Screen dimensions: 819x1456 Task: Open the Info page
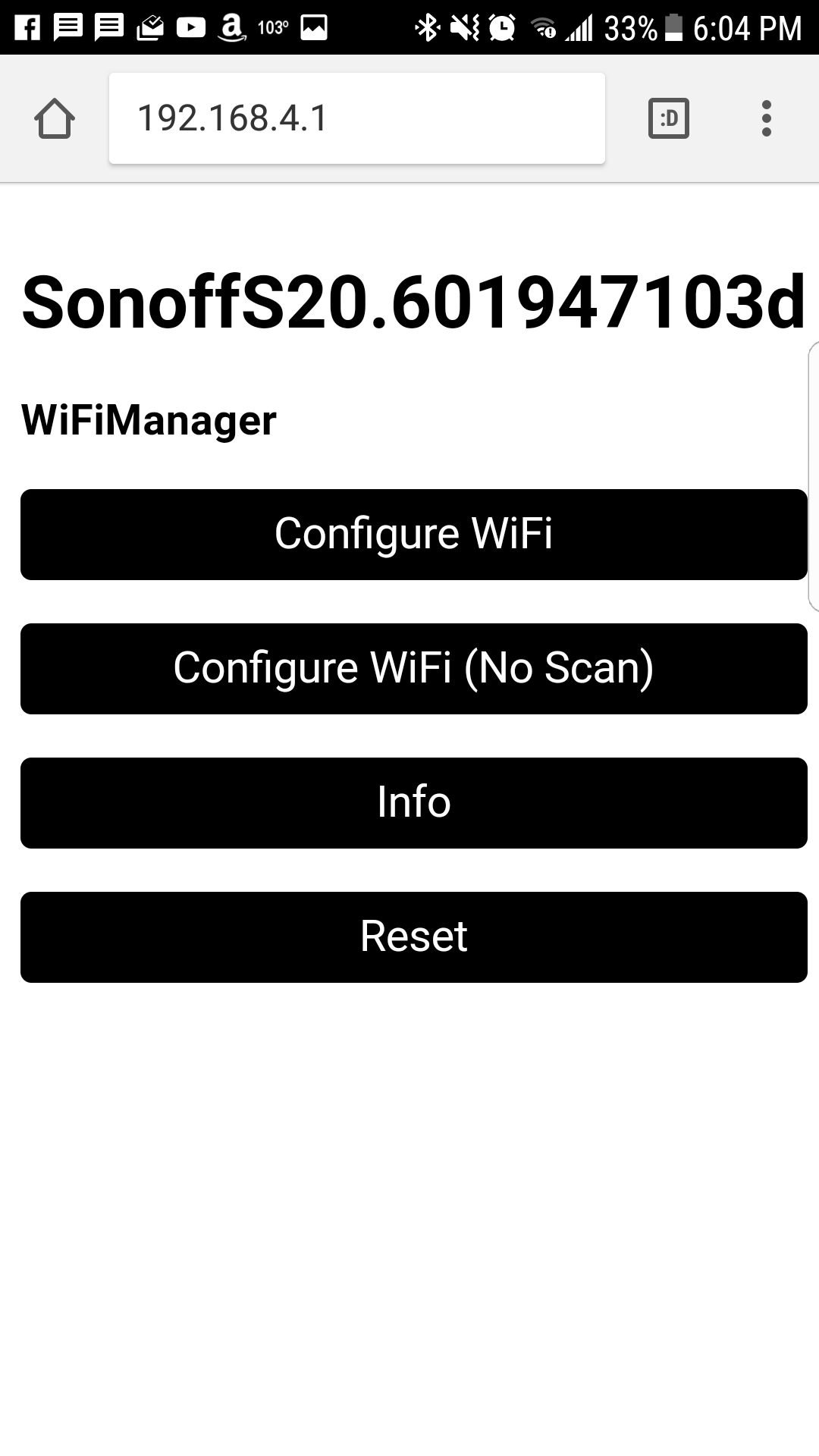(x=414, y=803)
